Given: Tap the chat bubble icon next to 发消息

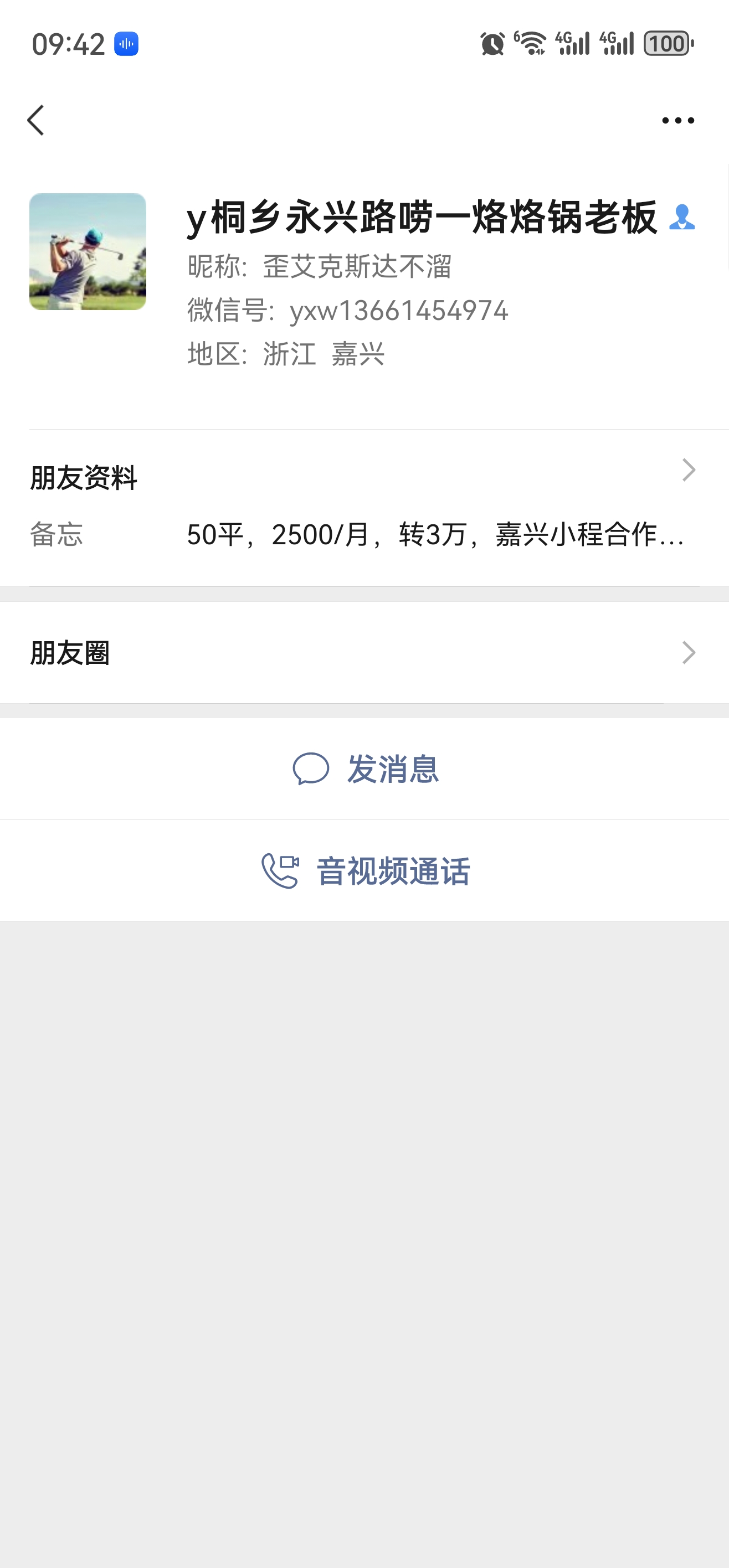Looking at the screenshot, I should coord(312,770).
